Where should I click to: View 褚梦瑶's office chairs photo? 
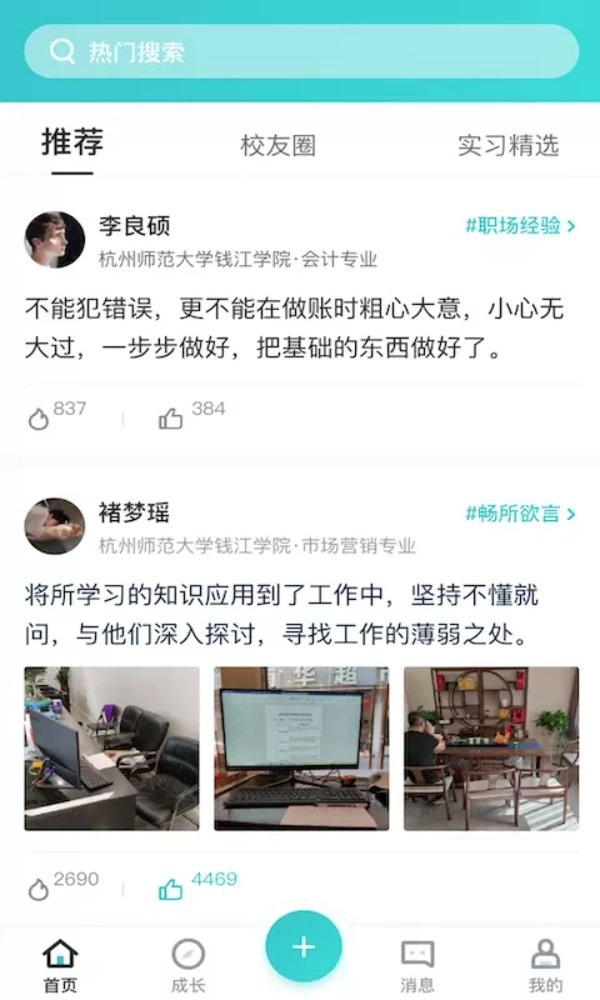point(112,748)
